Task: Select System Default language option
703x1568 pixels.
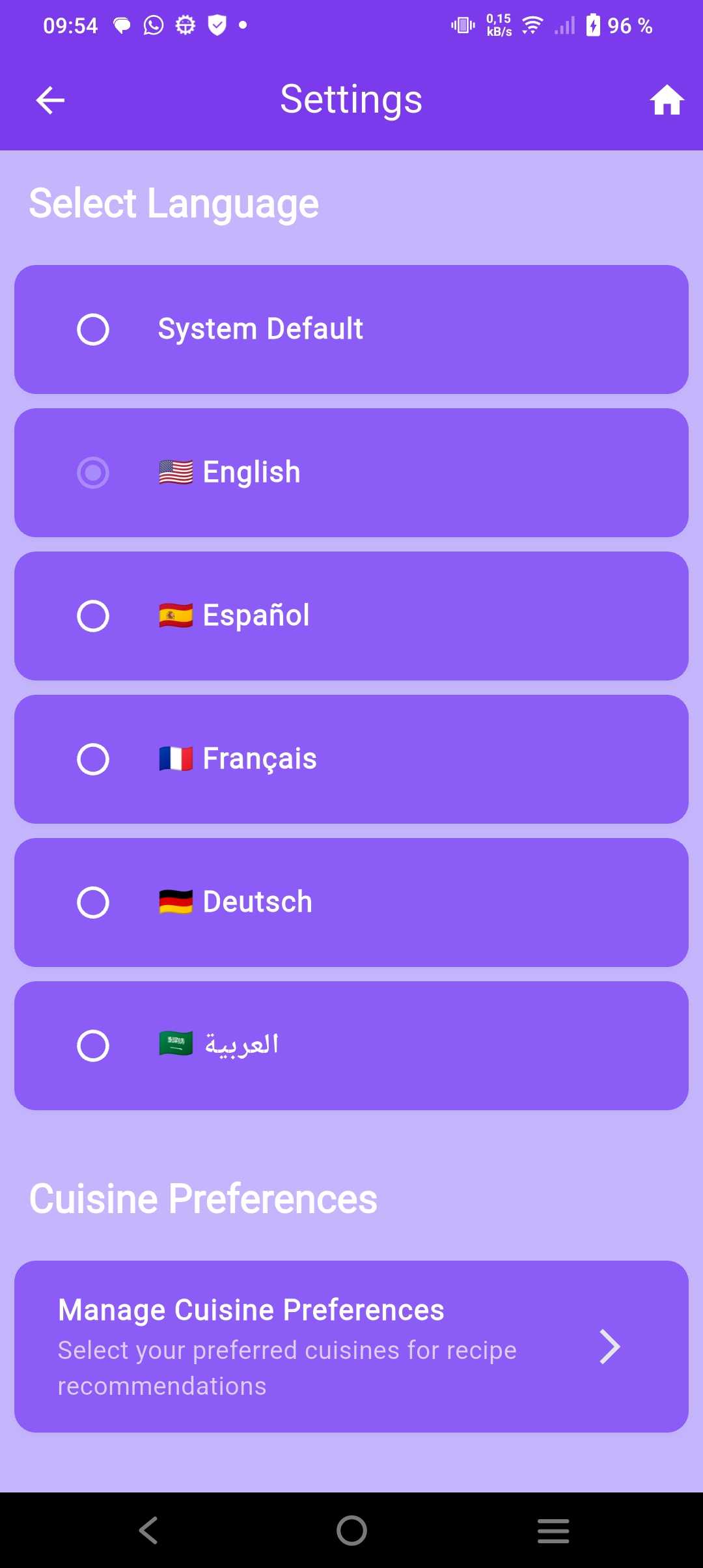Action: tap(351, 329)
